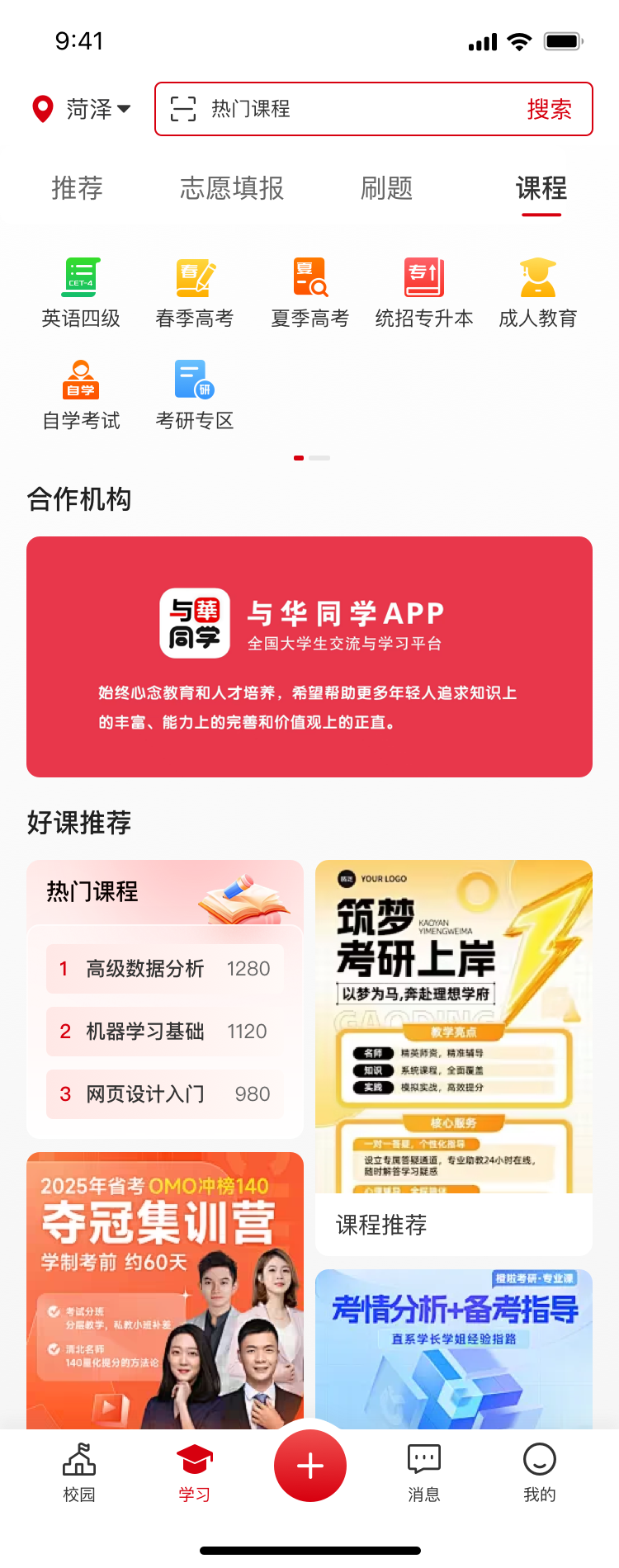Open the 高级数据分析 course

165,969
